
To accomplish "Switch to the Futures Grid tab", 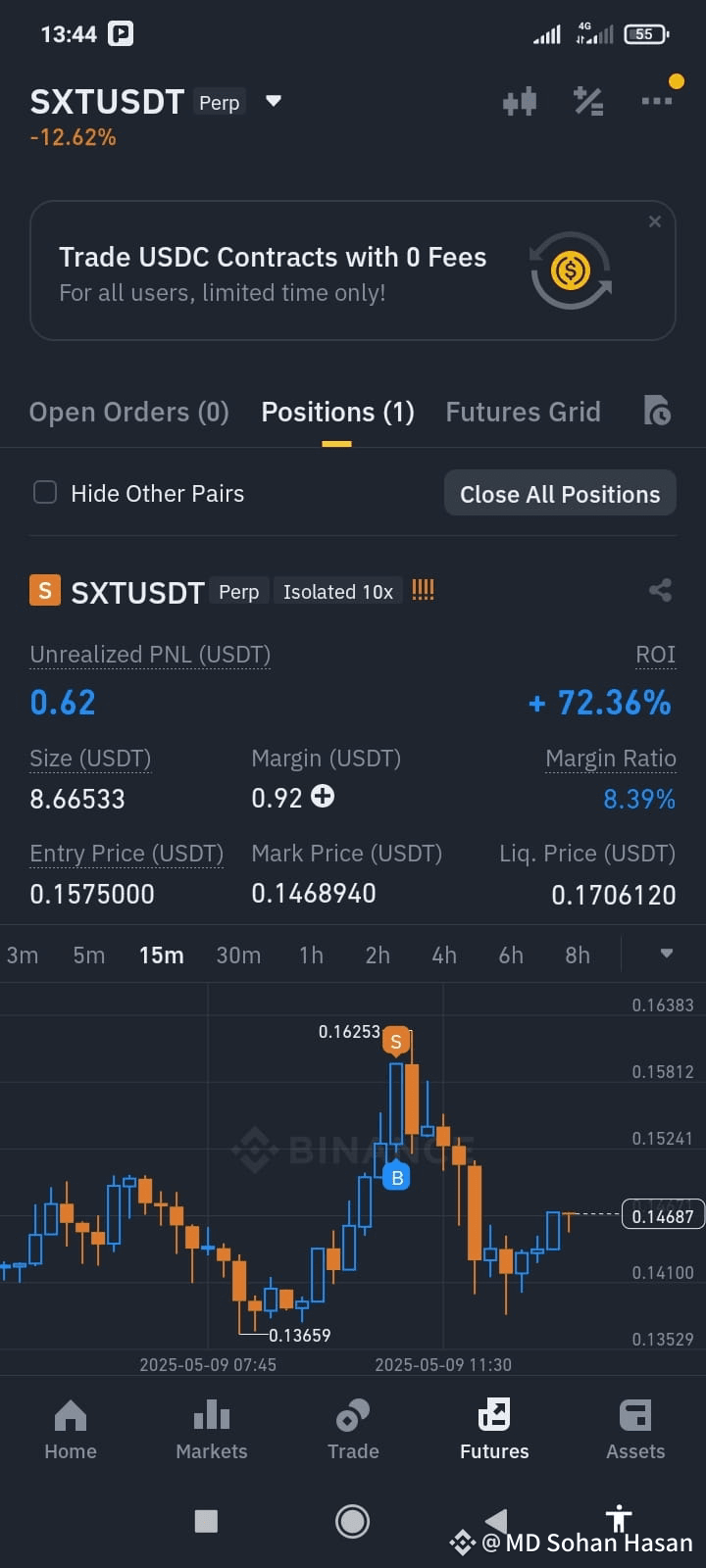I will (523, 413).
